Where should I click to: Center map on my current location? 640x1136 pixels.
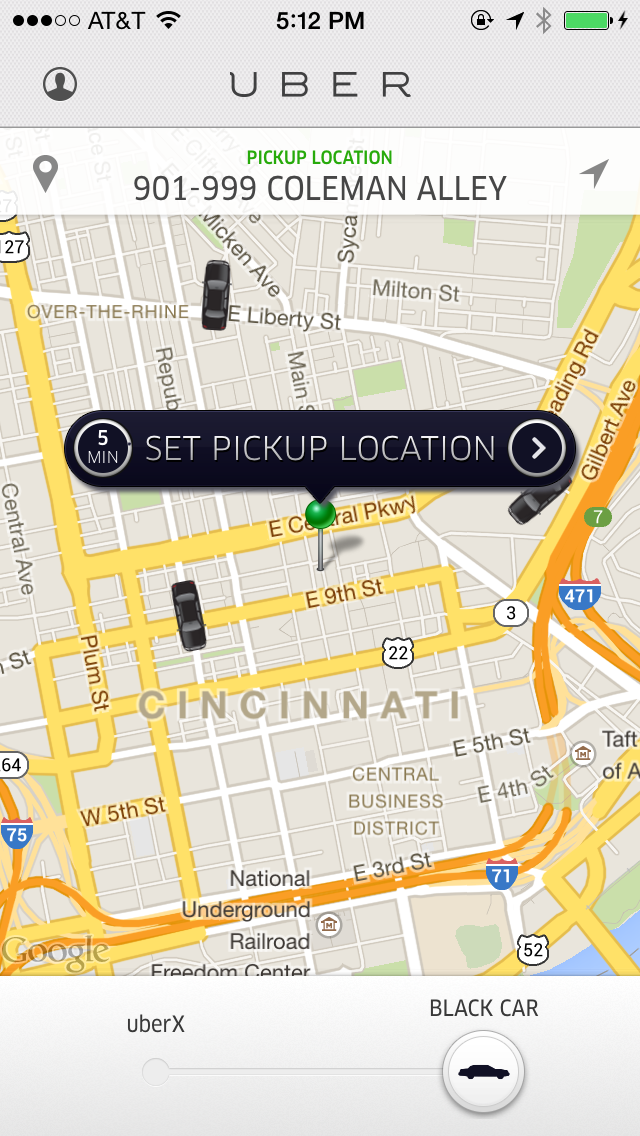click(x=594, y=174)
